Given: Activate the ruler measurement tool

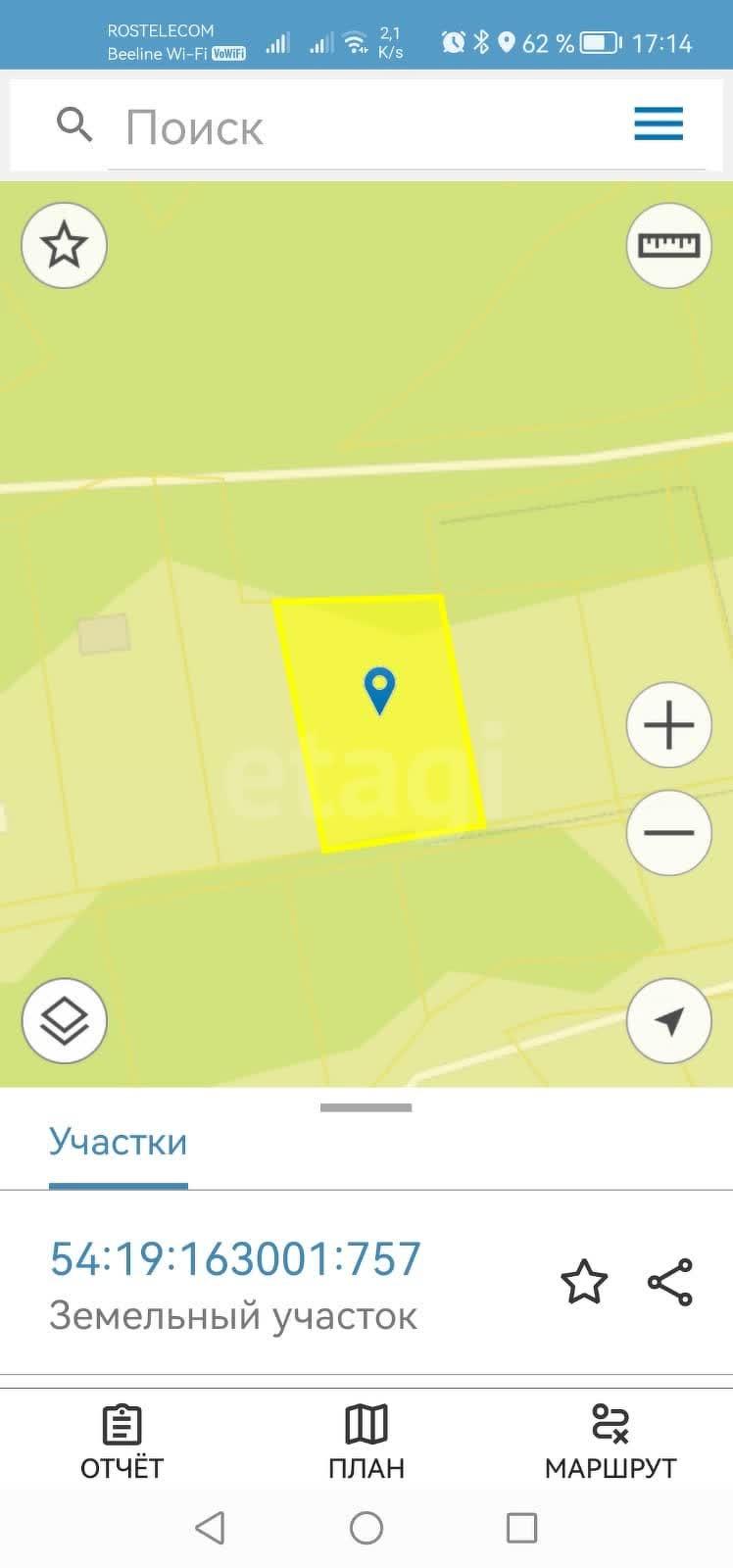Looking at the screenshot, I should [x=668, y=245].
